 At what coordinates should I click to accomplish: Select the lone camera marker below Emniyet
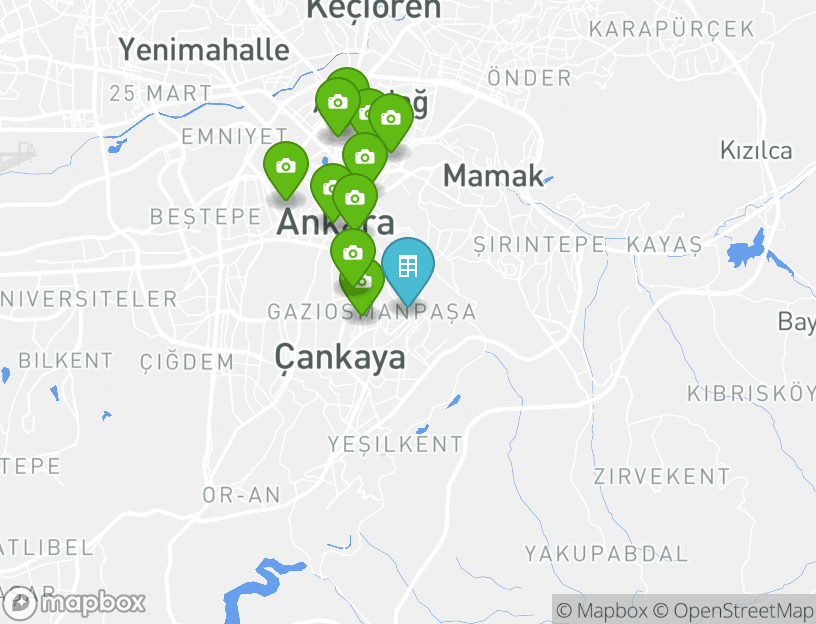click(286, 166)
